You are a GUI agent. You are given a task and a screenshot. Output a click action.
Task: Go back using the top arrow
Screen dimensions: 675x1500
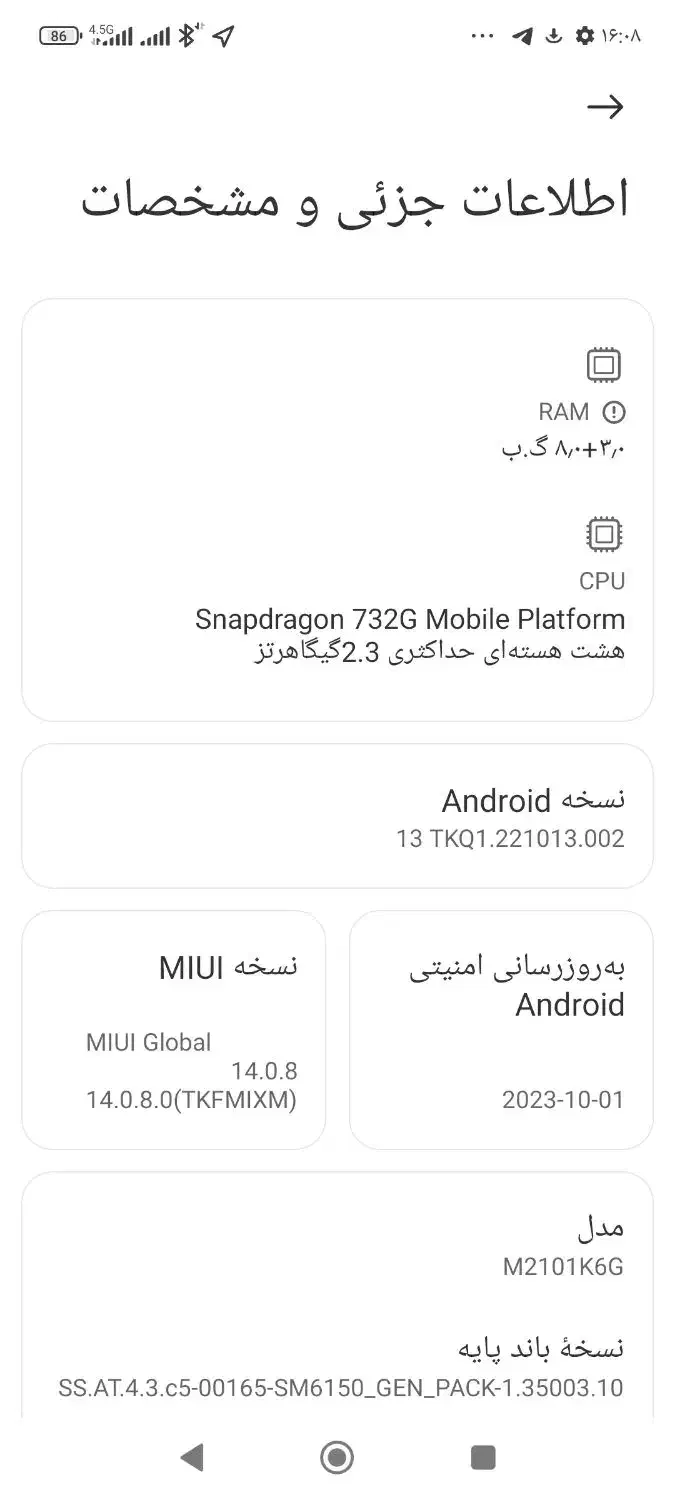coord(604,107)
